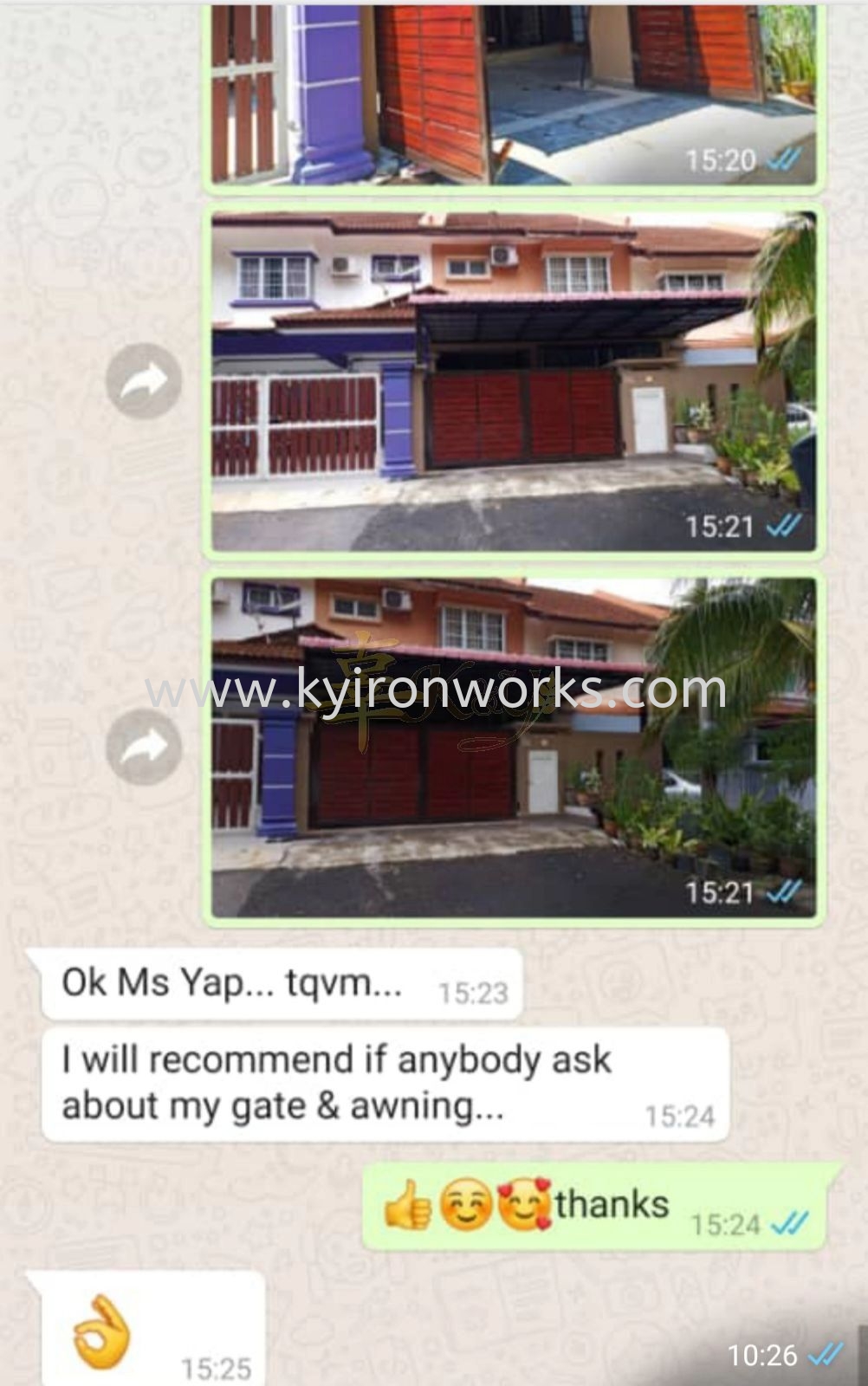
Task: Forward the 15:21 photo with the palm tree
Action: (x=144, y=747)
